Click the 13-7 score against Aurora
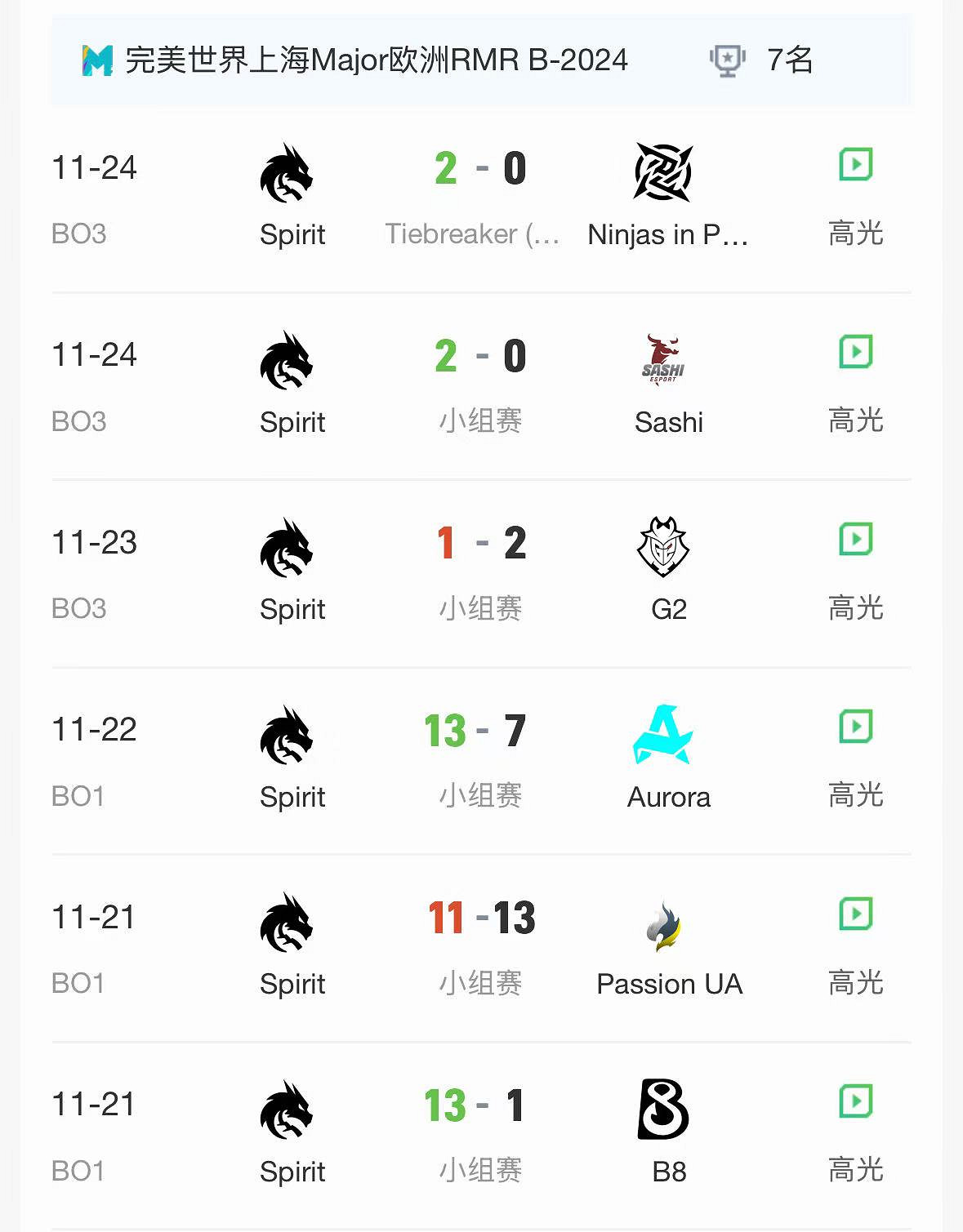Viewport: 963px width, 1232px height. pos(477,732)
